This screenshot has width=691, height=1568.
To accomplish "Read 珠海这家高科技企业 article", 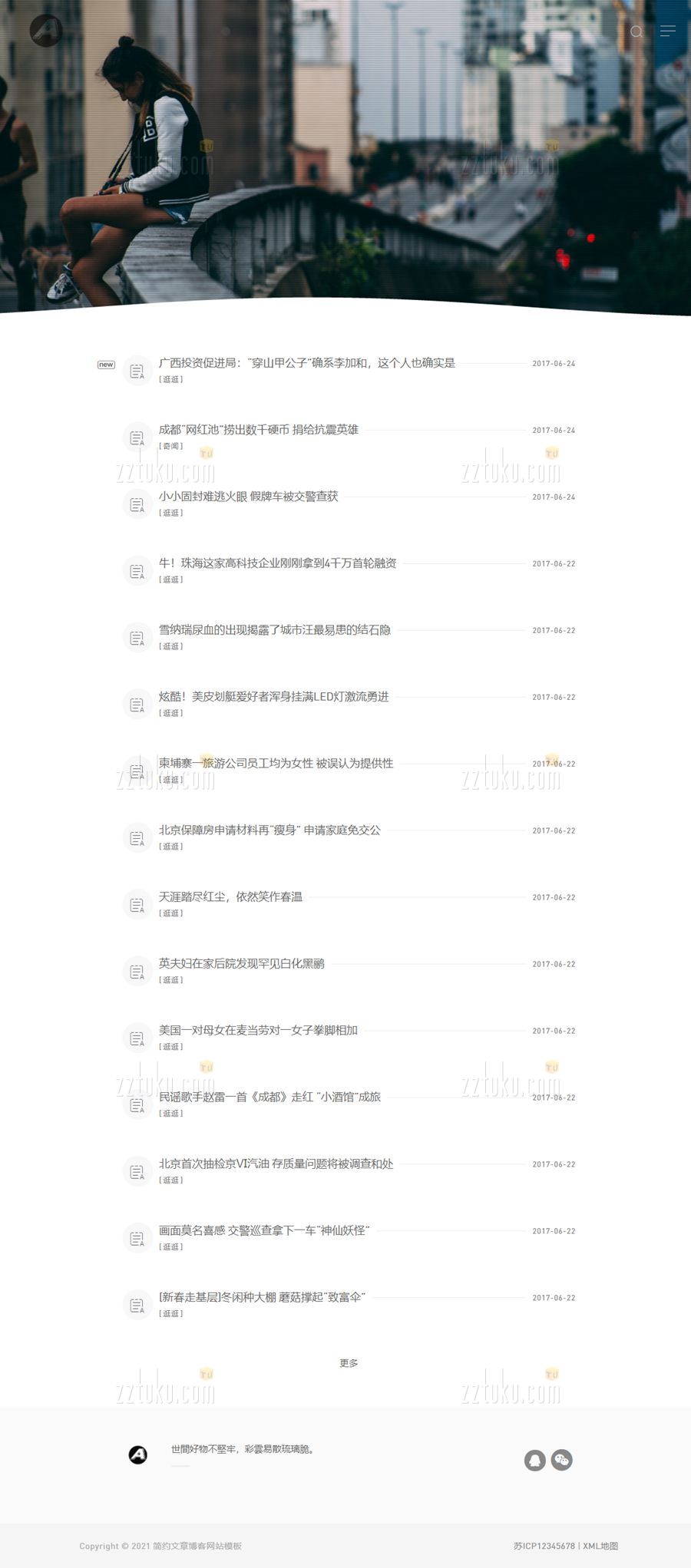I will point(277,563).
